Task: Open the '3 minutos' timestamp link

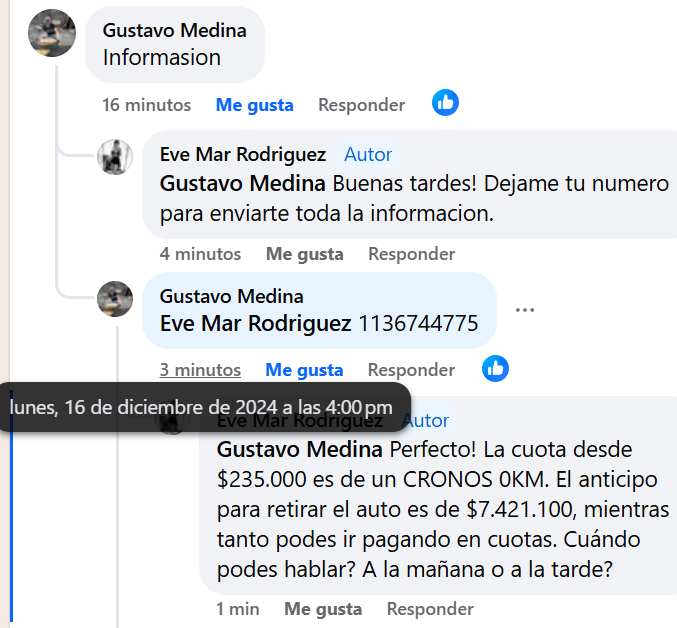Action: click(x=200, y=370)
